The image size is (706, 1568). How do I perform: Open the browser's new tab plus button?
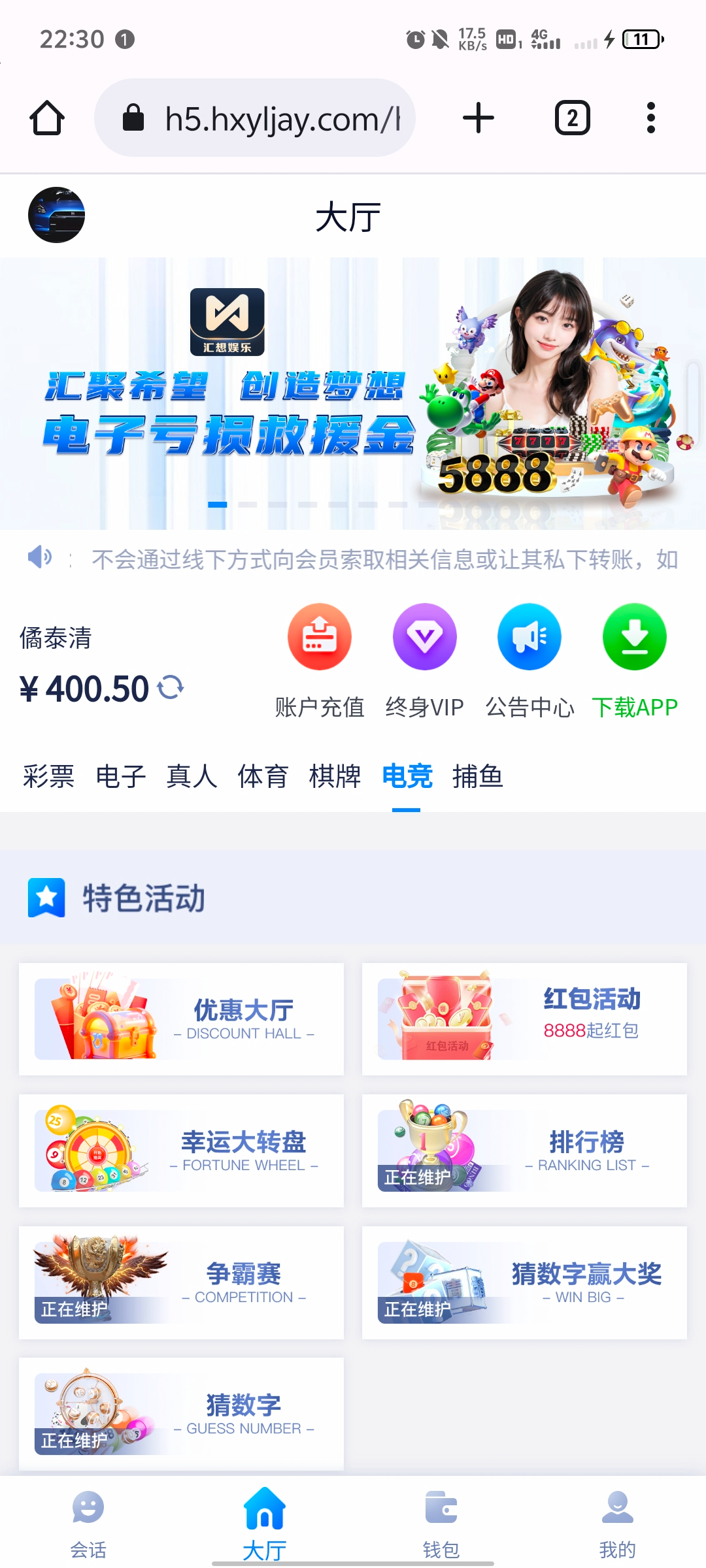click(x=478, y=118)
